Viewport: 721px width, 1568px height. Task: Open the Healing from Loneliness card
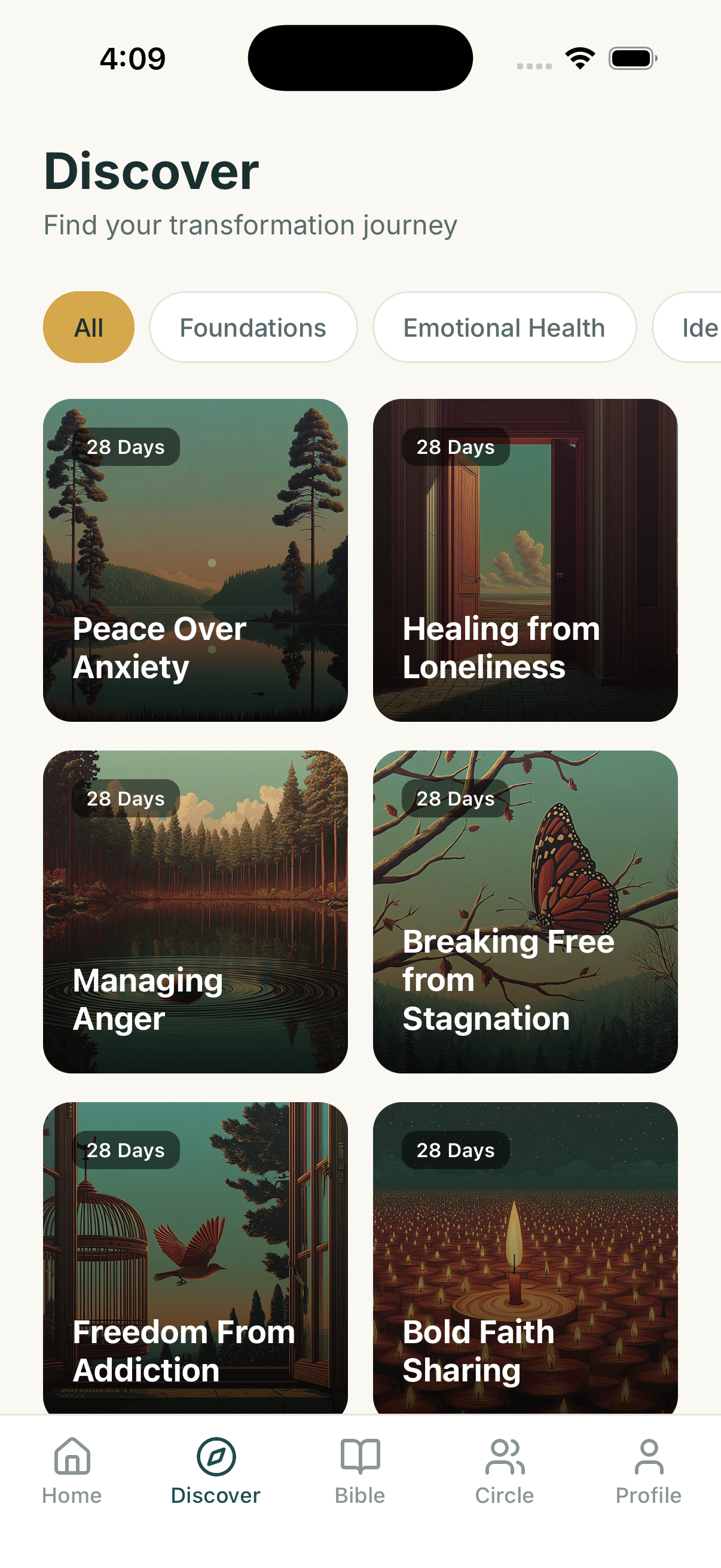click(x=525, y=560)
